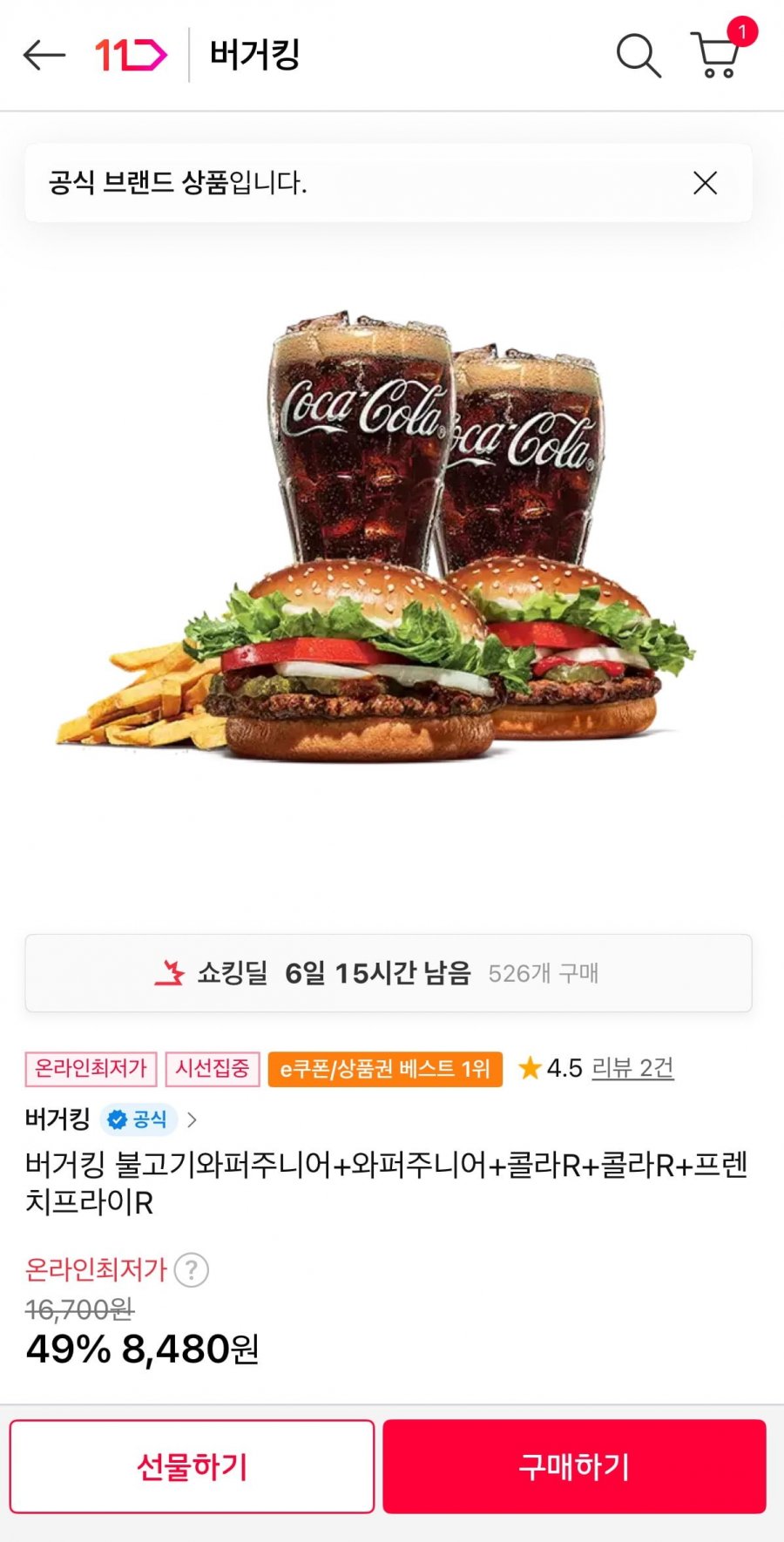Go back using the arrow icon
This screenshot has height=1542, width=784.
(44, 56)
